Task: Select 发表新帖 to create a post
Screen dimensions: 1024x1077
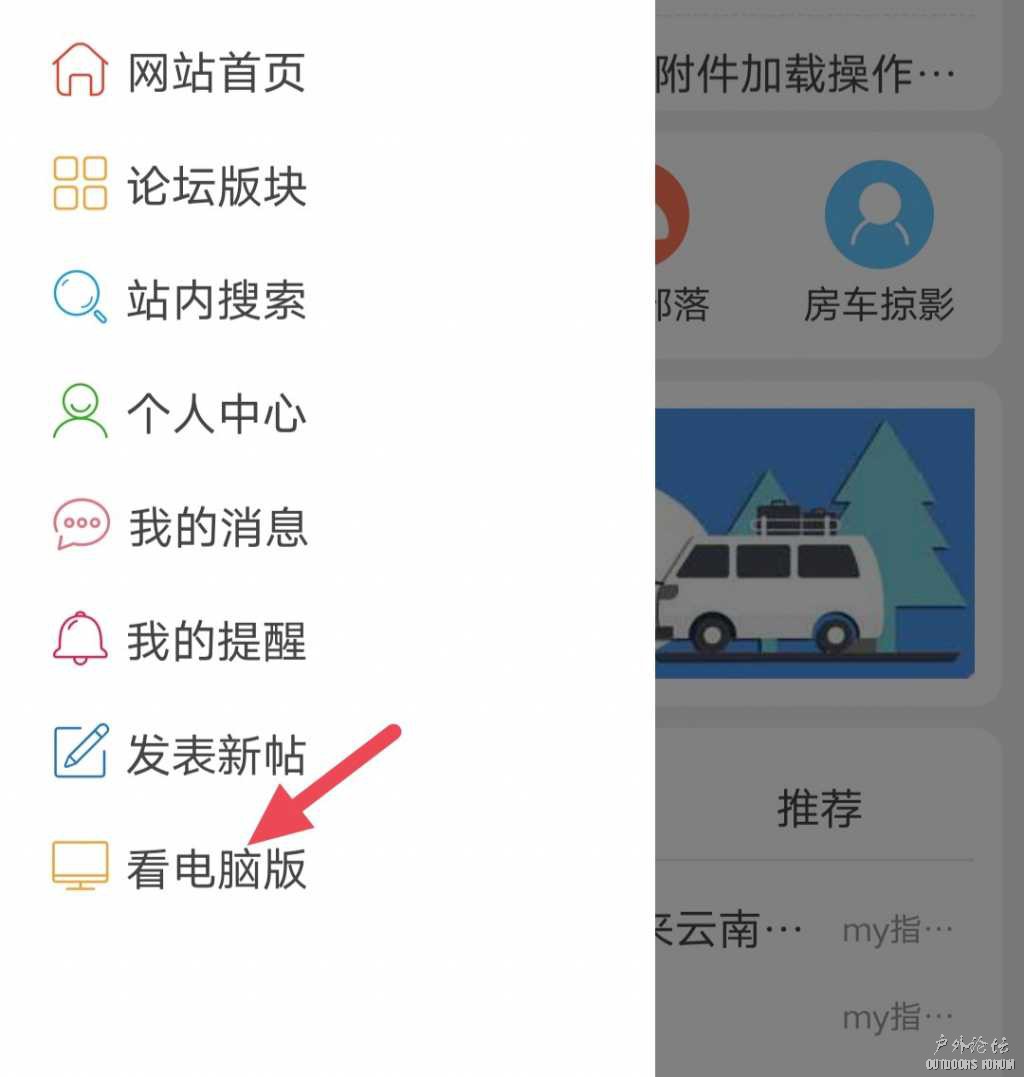Action: (x=215, y=754)
